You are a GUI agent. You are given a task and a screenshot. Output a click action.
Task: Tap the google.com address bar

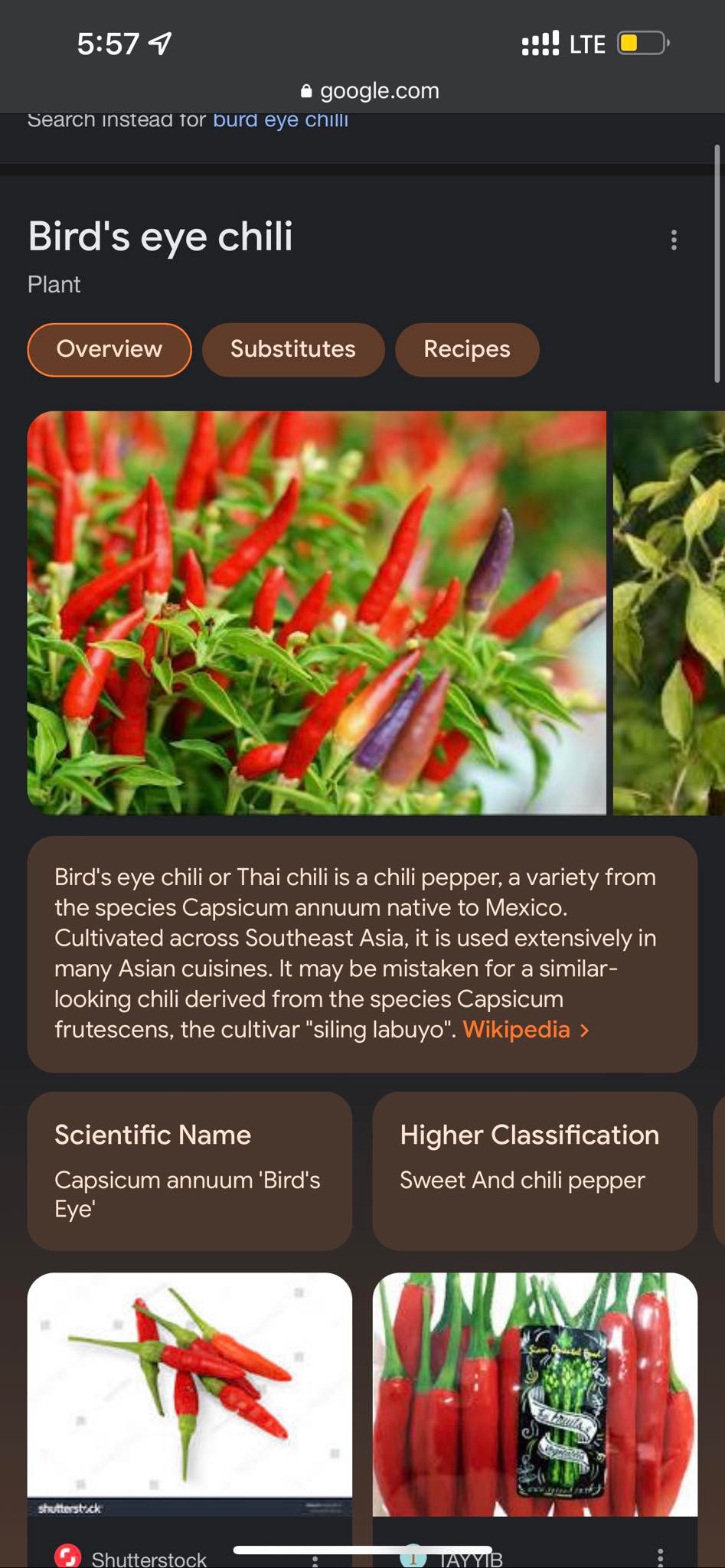371,90
